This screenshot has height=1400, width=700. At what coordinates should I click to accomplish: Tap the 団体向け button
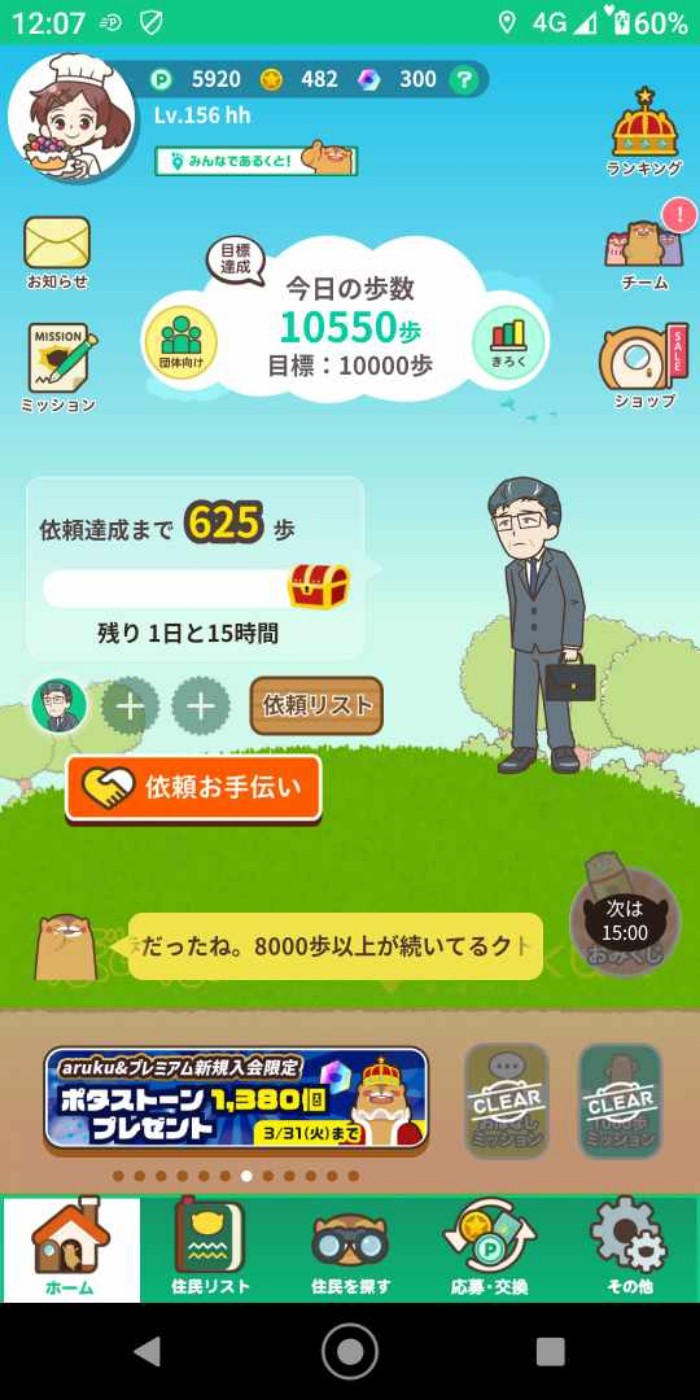point(181,342)
